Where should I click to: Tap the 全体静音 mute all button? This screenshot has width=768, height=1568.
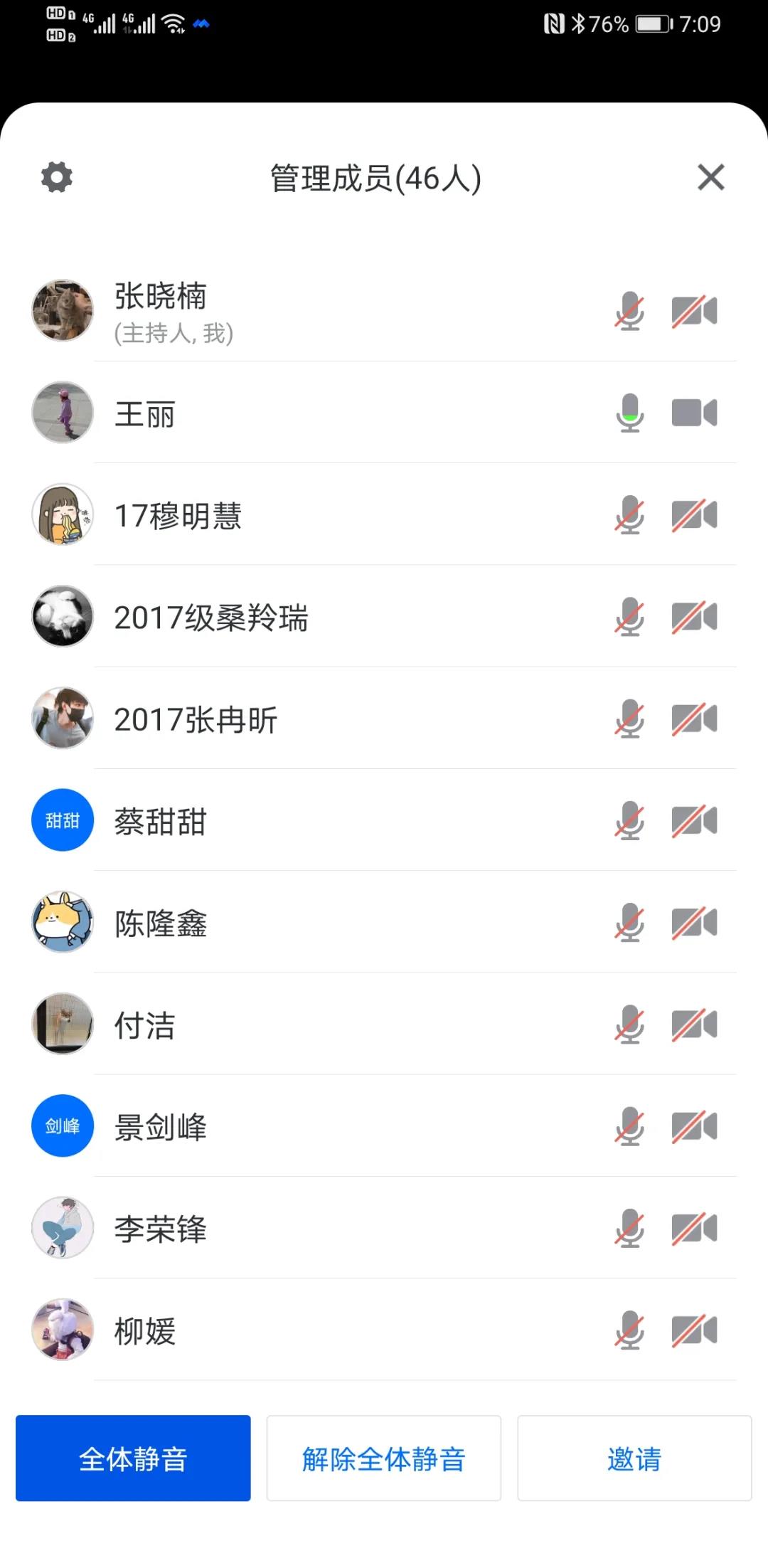click(133, 1459)
